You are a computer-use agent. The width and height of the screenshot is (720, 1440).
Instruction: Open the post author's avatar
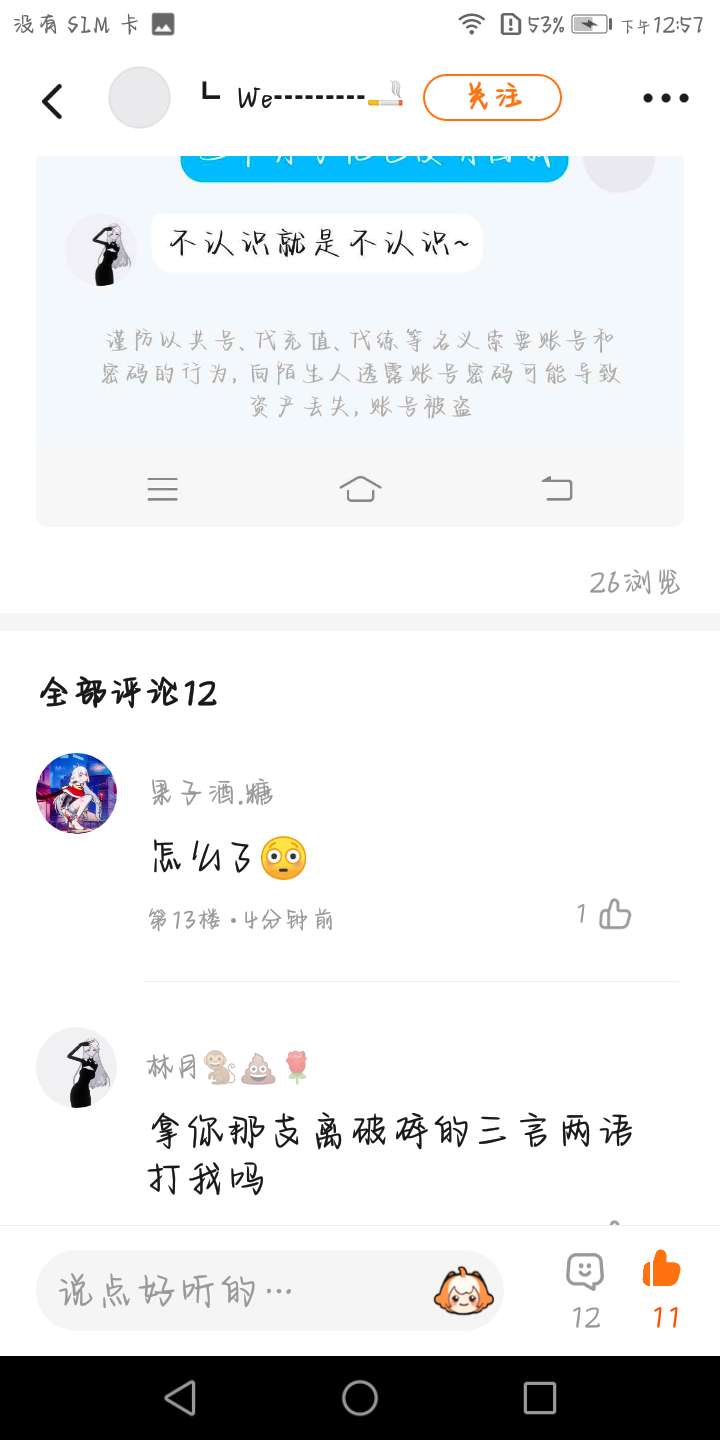pyautogui.click(x=139, y=98)
